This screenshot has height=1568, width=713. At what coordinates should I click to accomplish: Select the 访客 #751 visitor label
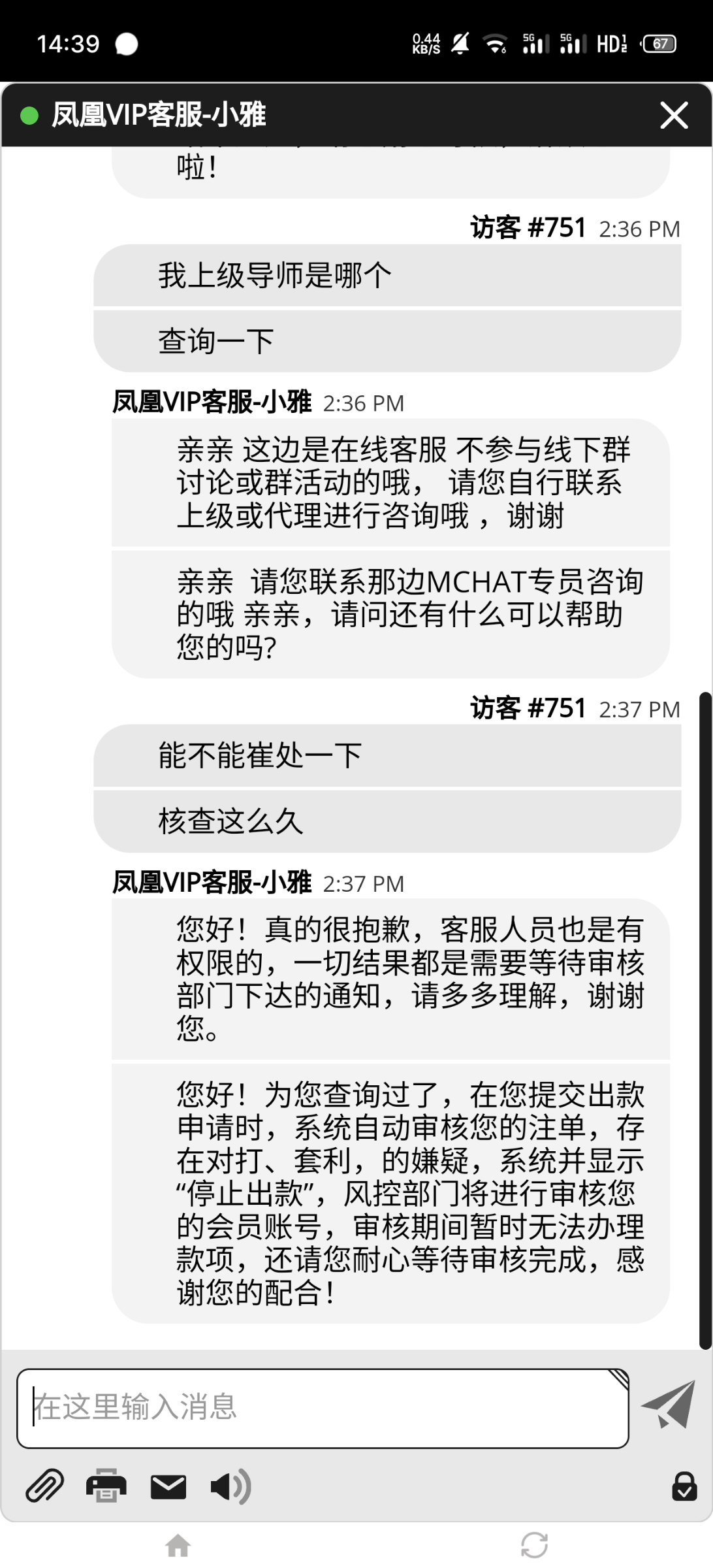click(x=526, y=228)
